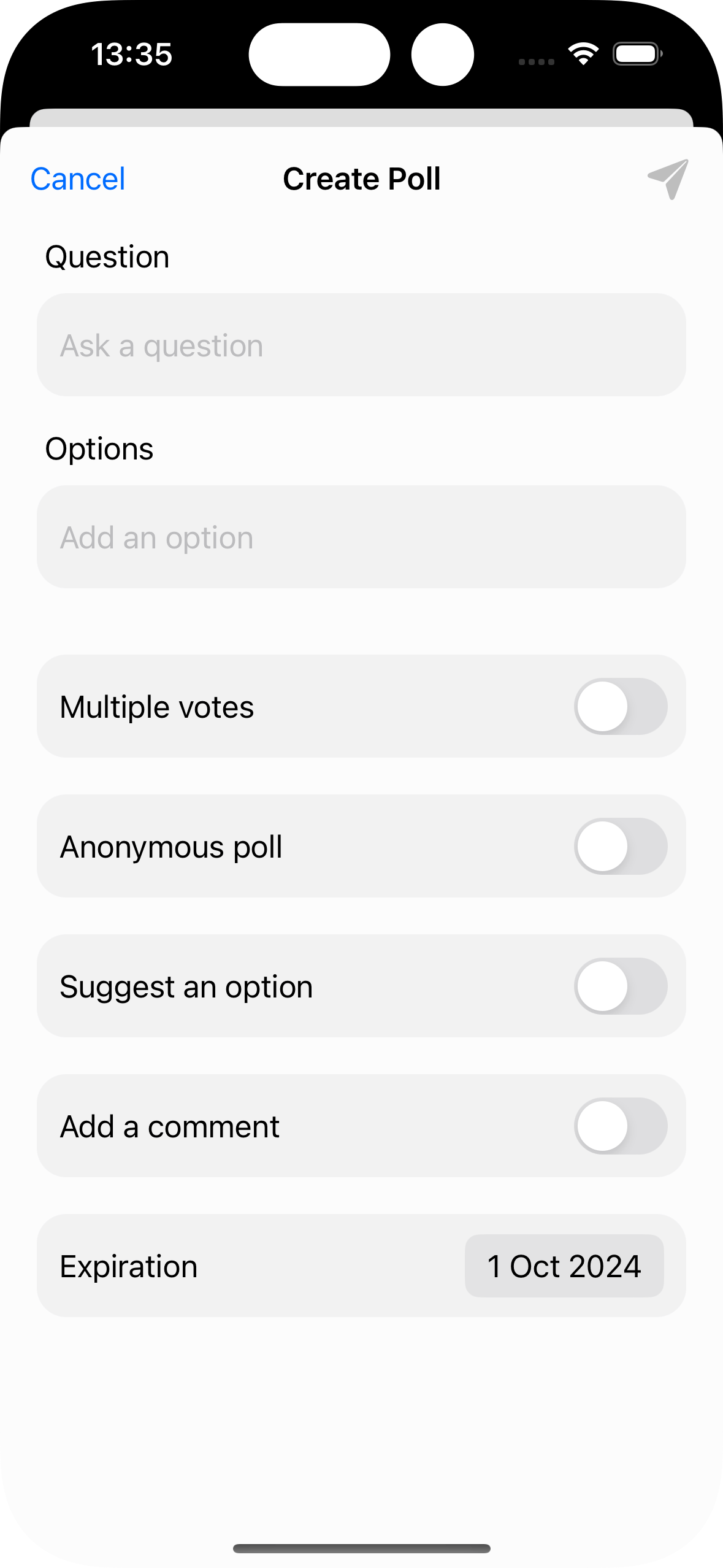This screenshot has width=723, height=1568.
Task: Tap the clock showing 13:35
Action: (132, 54)
